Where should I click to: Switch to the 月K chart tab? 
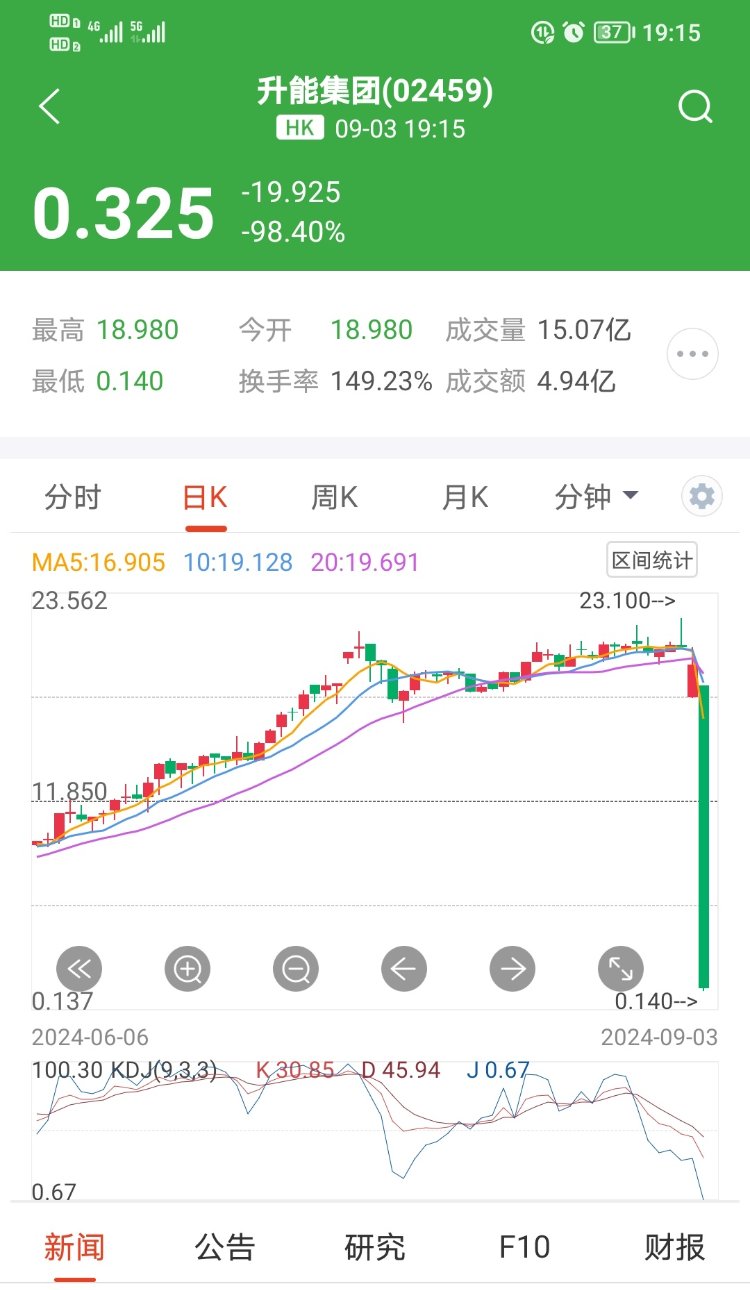[465, 497]
